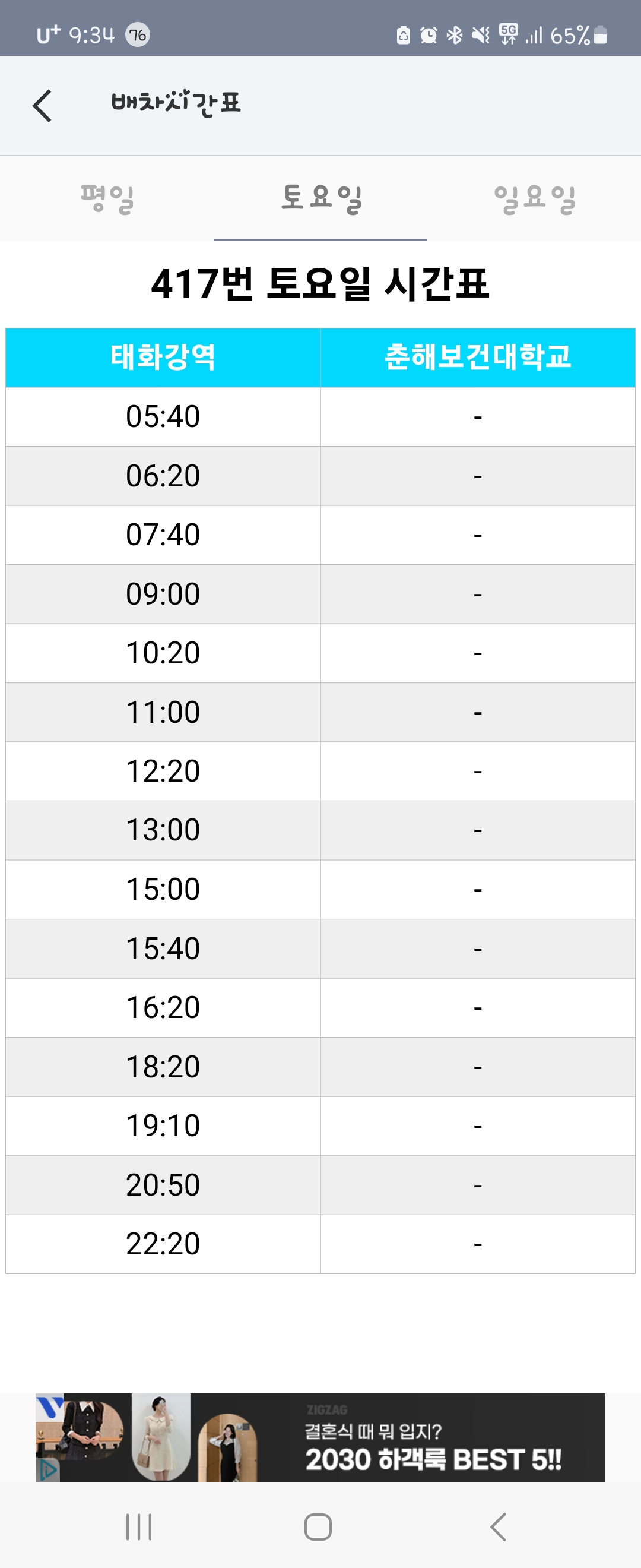Screen dimensions: 641x1568
Task: Go back using the header arrow
Action: pyautogui.click(x=42, y=106)
